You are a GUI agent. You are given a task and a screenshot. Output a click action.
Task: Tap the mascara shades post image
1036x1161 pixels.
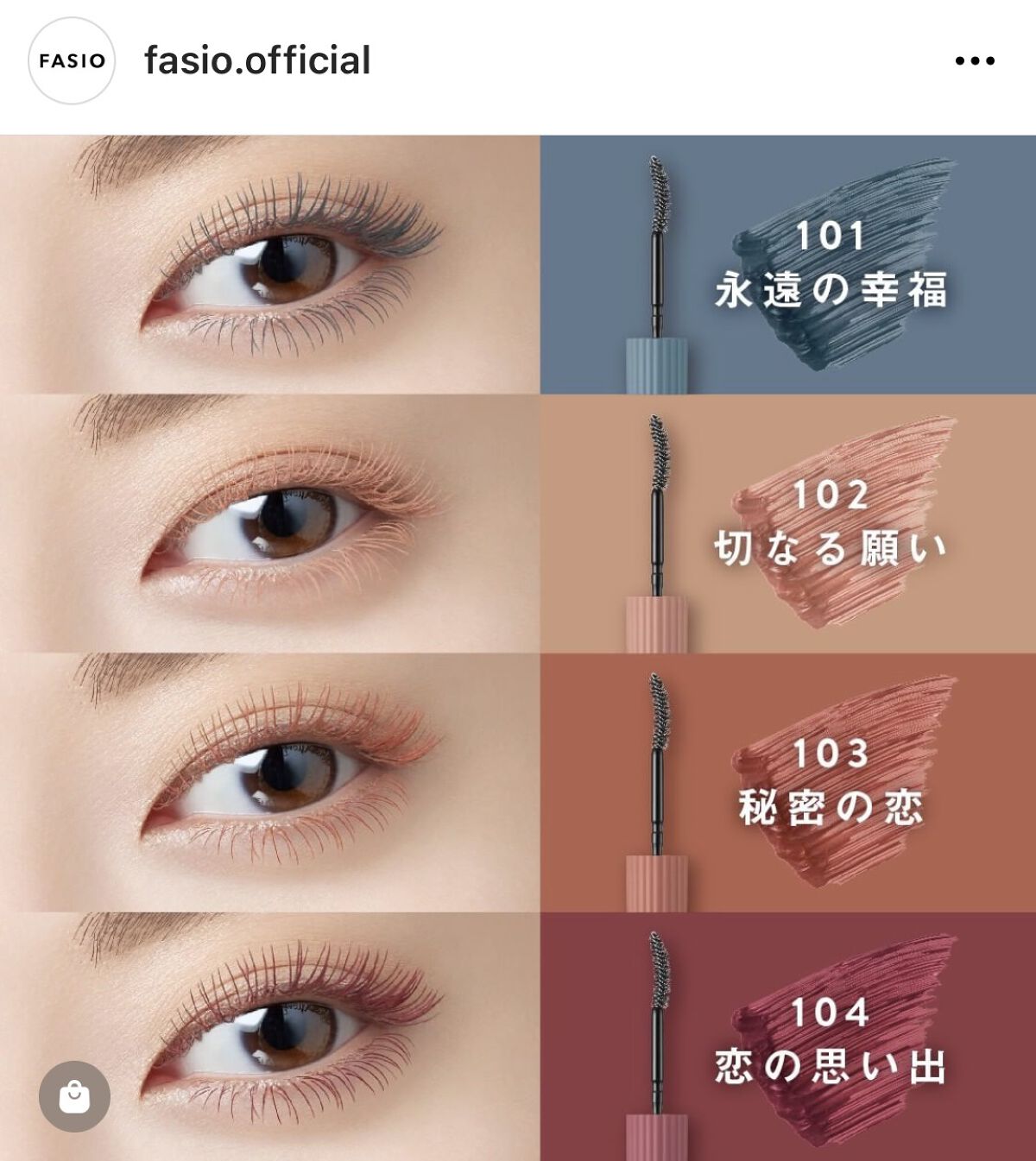pos(518,647)
